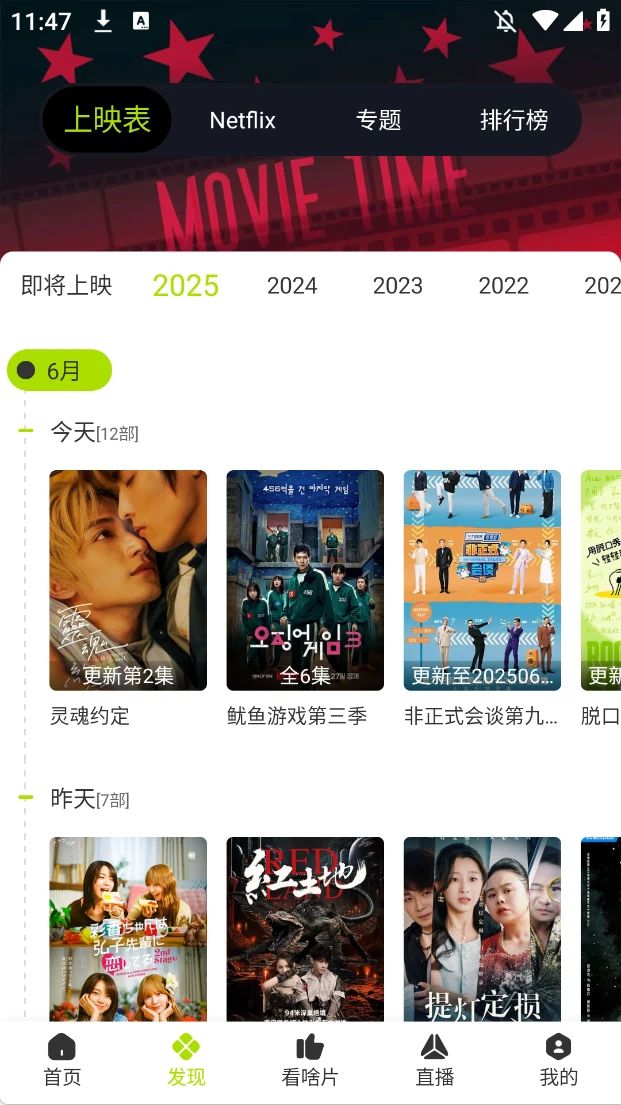The image size is (621, 1105).
Task: Open 非正式会谈第九季 card
Action: [x=482, y=580]
